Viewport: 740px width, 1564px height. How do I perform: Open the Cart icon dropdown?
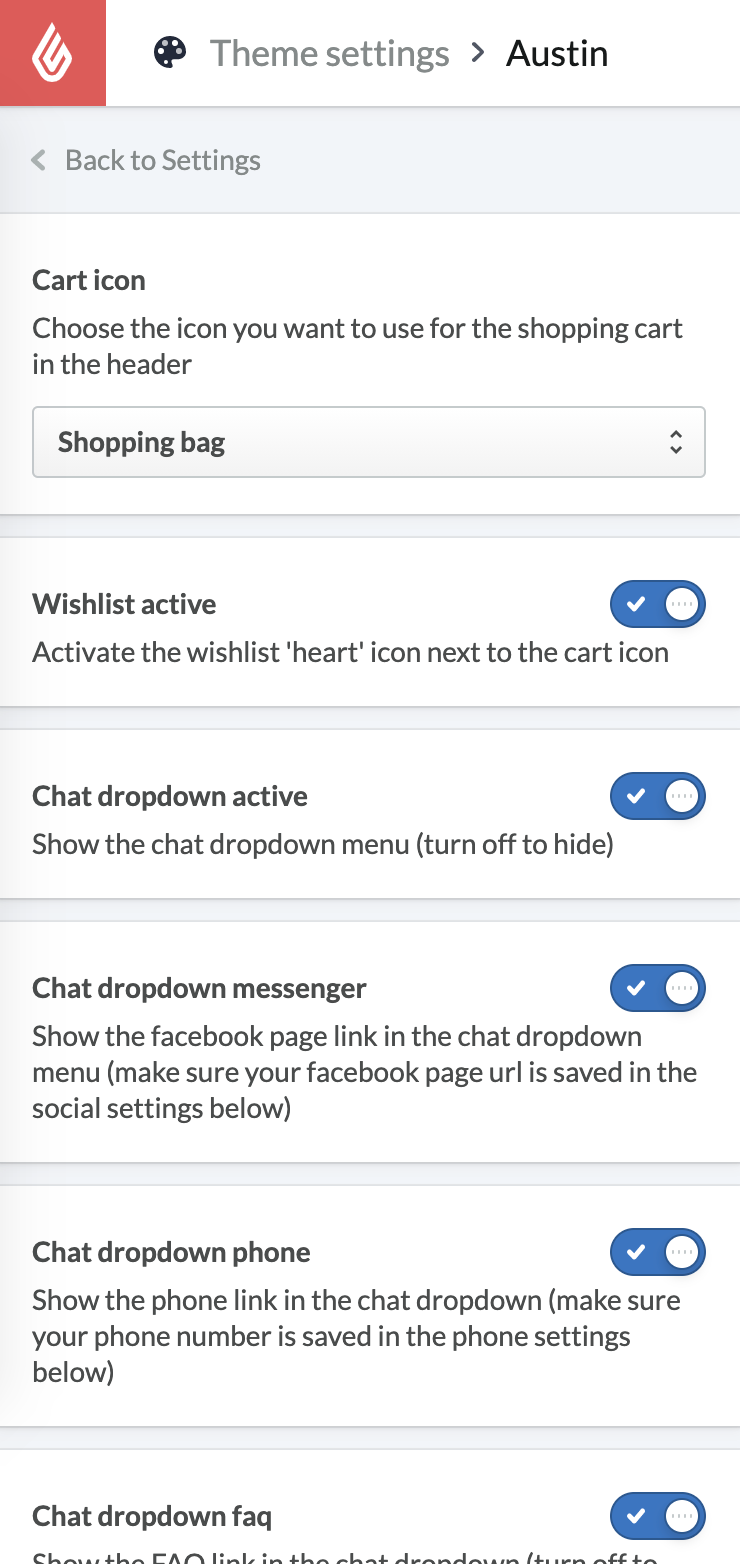(x=368, y=442)
